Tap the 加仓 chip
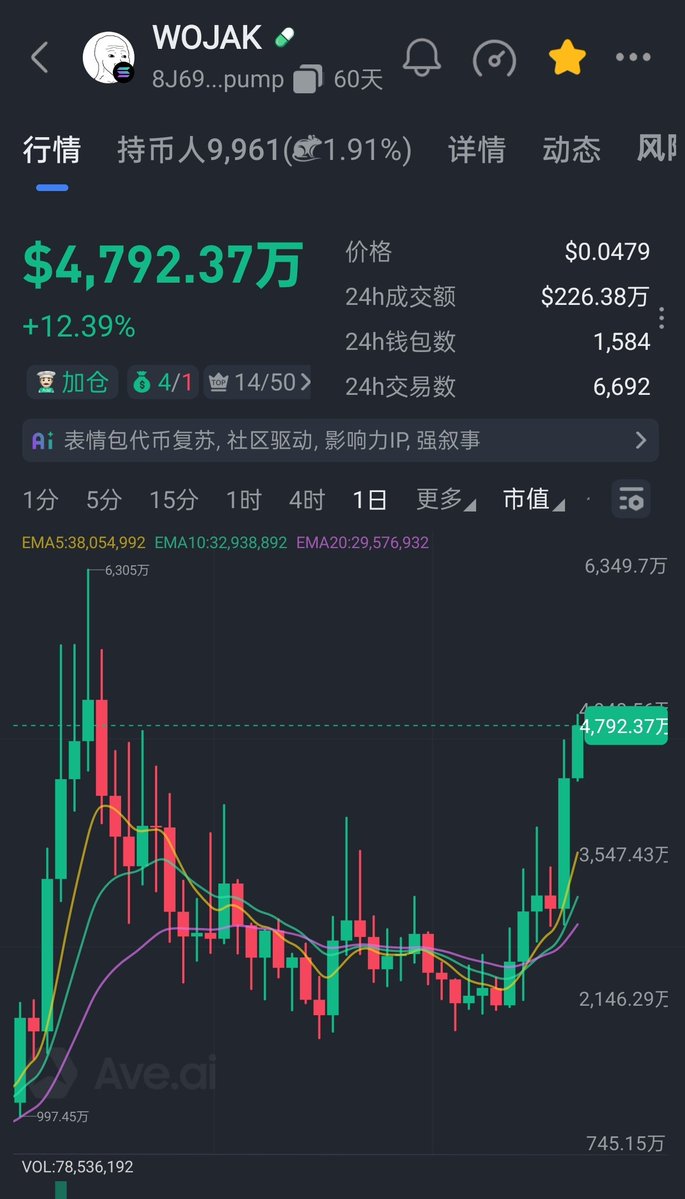This screenshot has width=685, height=1199. 73,382
